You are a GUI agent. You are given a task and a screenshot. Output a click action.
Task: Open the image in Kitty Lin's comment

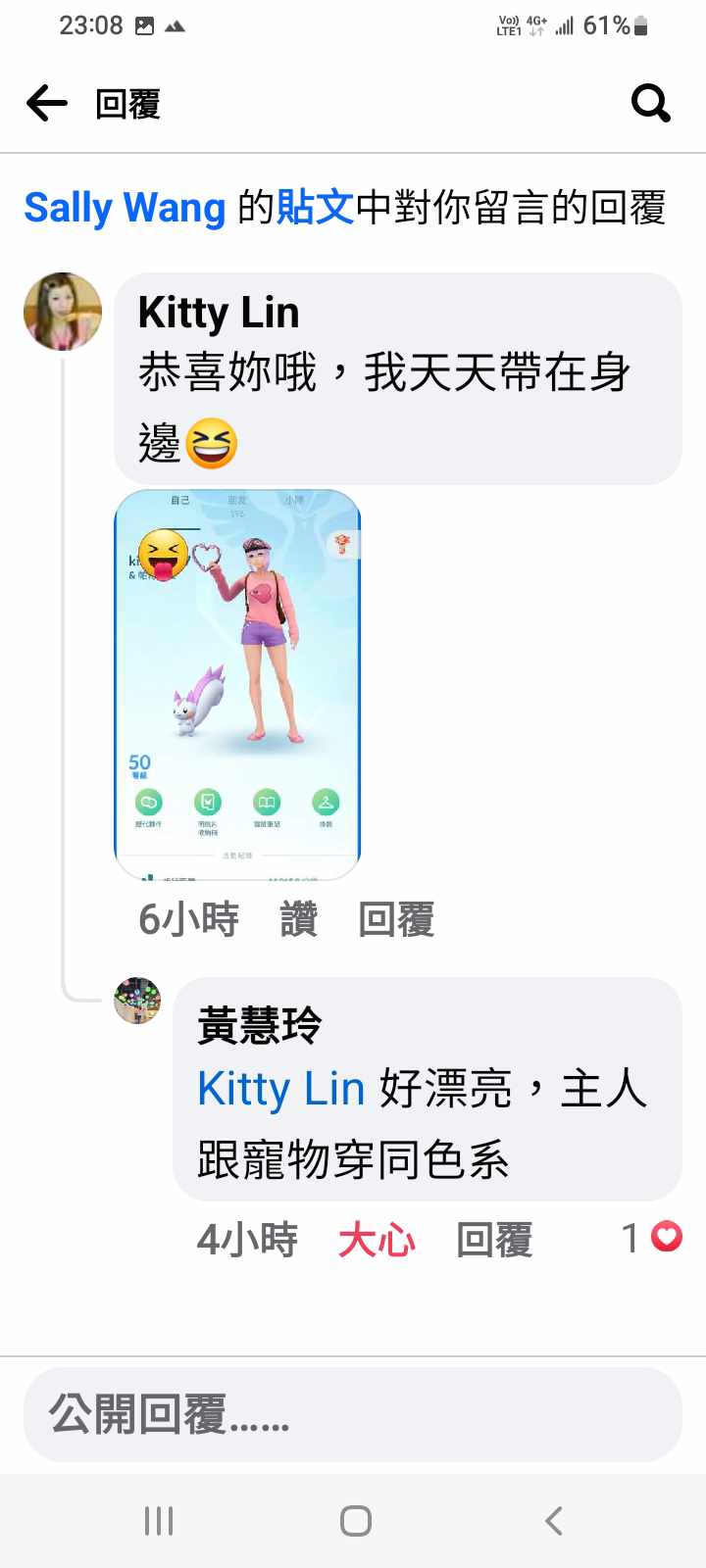click(237, 684)
